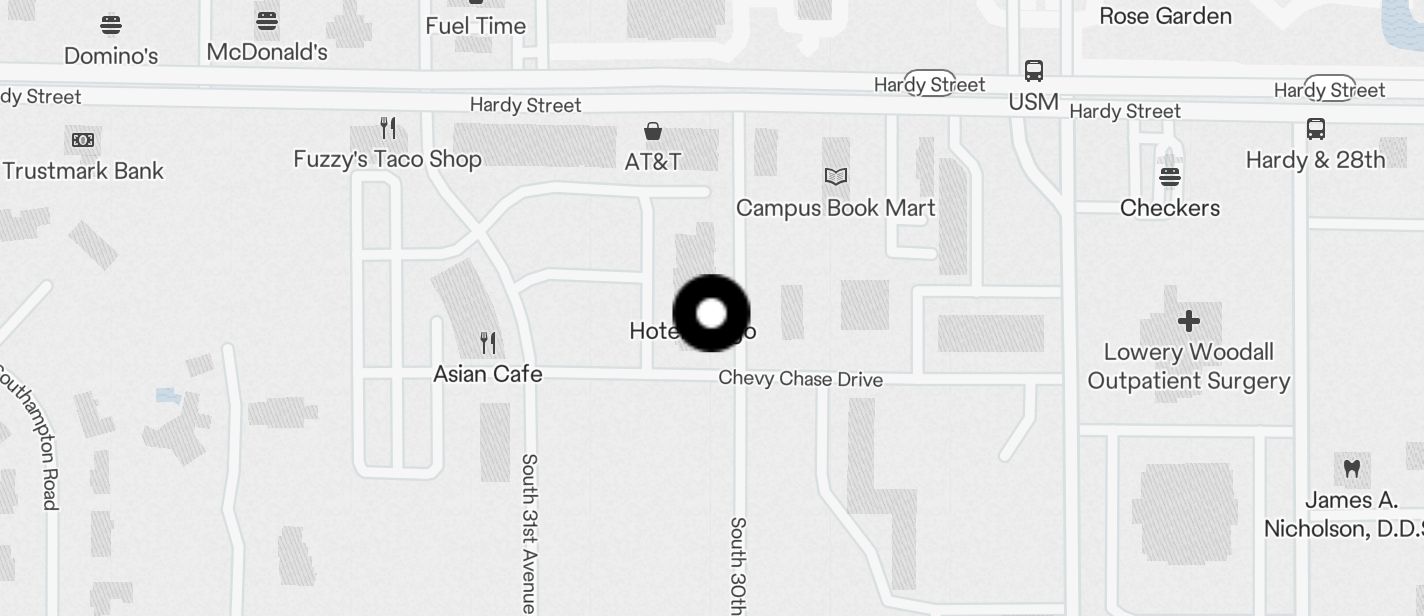Image resolution: width=1424 pixels, height=616 pixels.
Task: Open Lowery Woodall Outpatient Surgery marker
Action: [x=1188, y=321]
